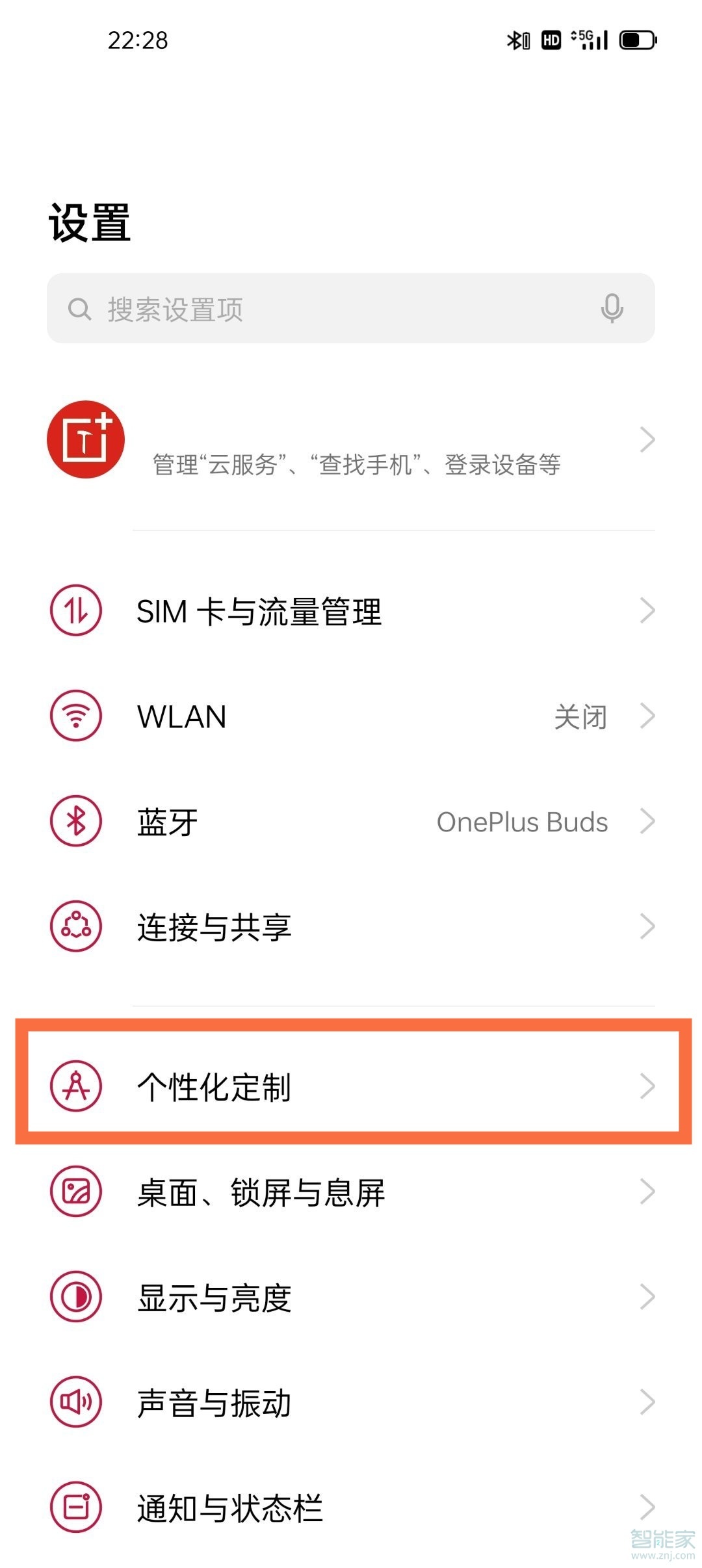Tap the WLAN Wi-Fi icon
The height and width of the screenshot is (1568, 702).
click(75, 717)
